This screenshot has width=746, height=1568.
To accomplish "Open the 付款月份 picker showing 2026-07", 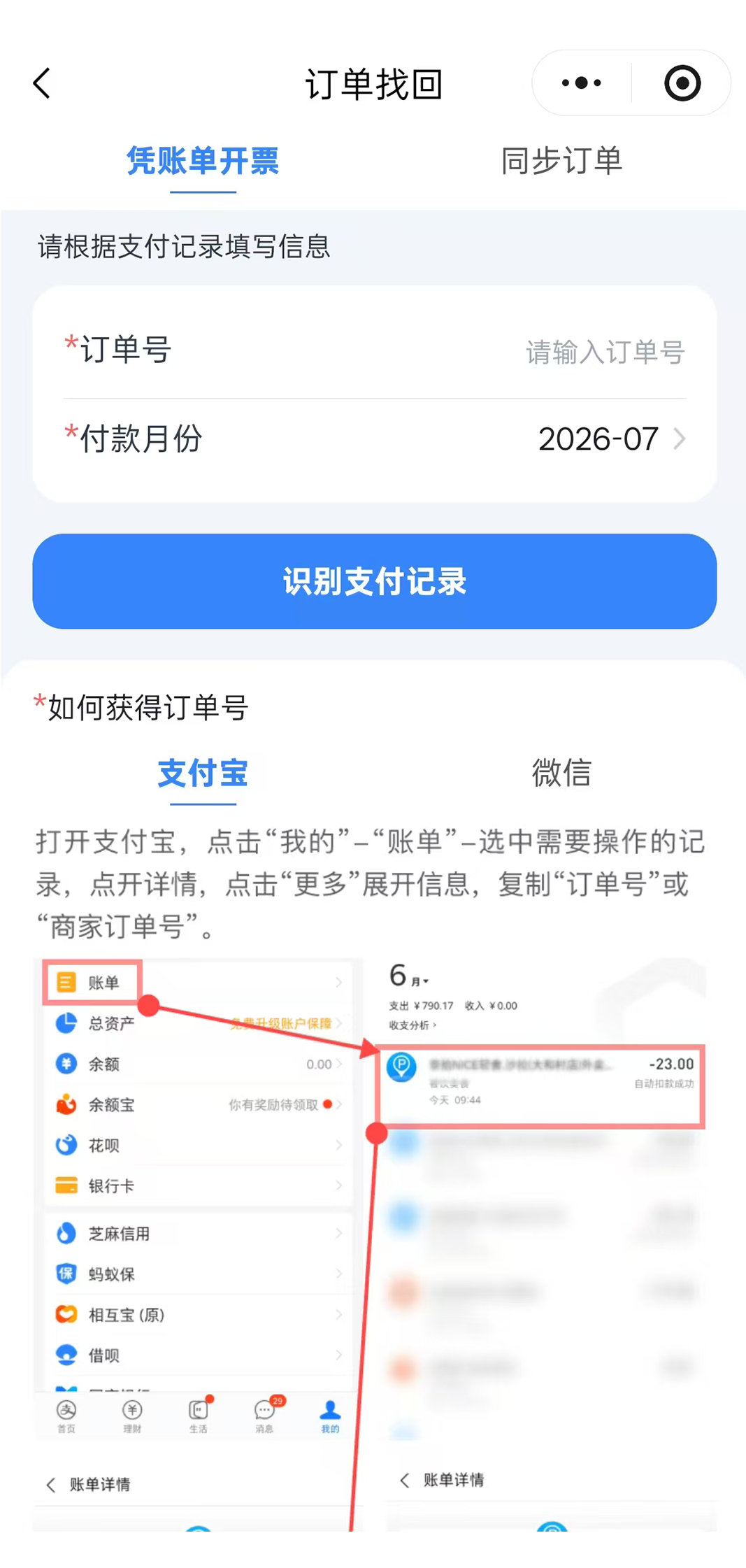I will point(375,439).
